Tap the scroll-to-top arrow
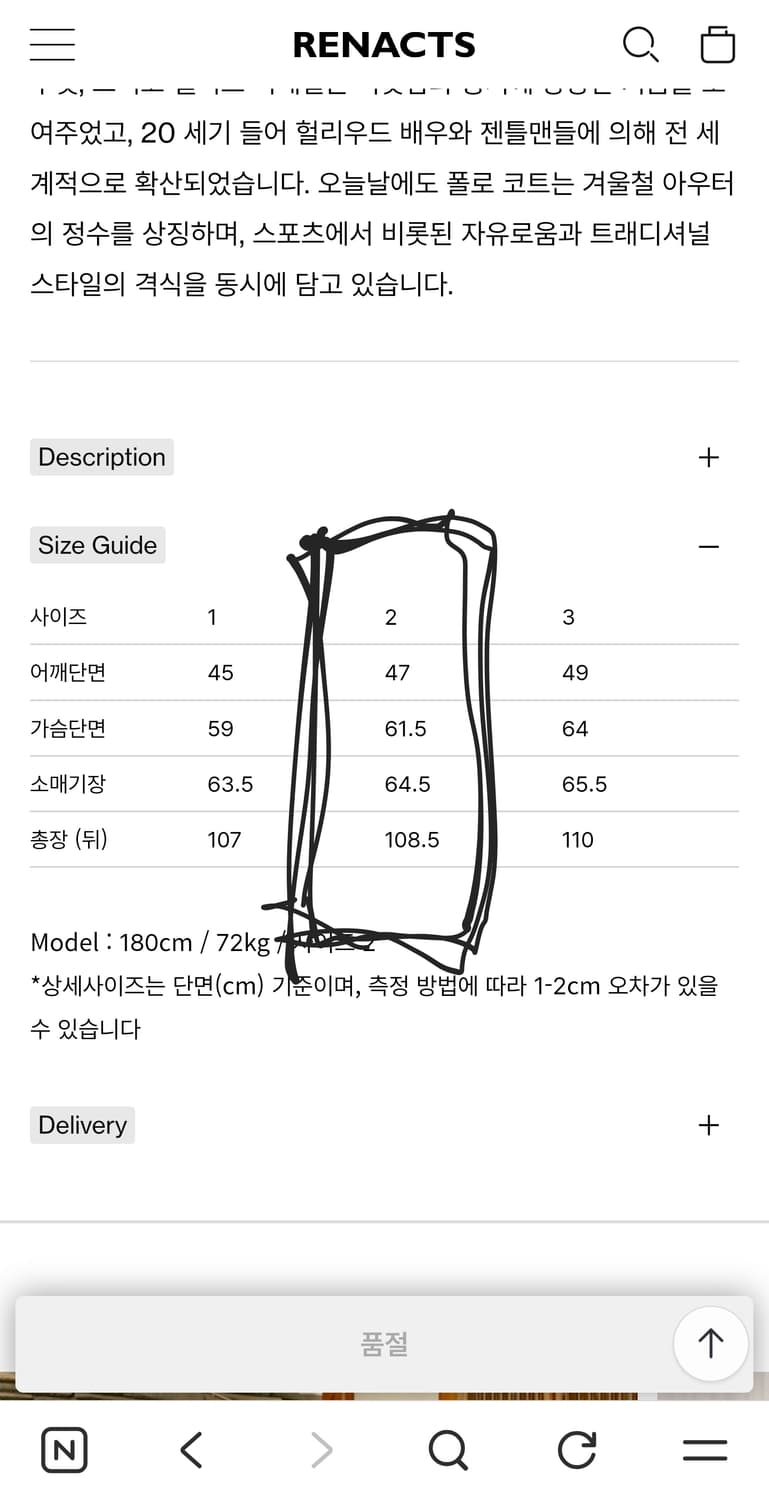 [x=710, y=1343]
